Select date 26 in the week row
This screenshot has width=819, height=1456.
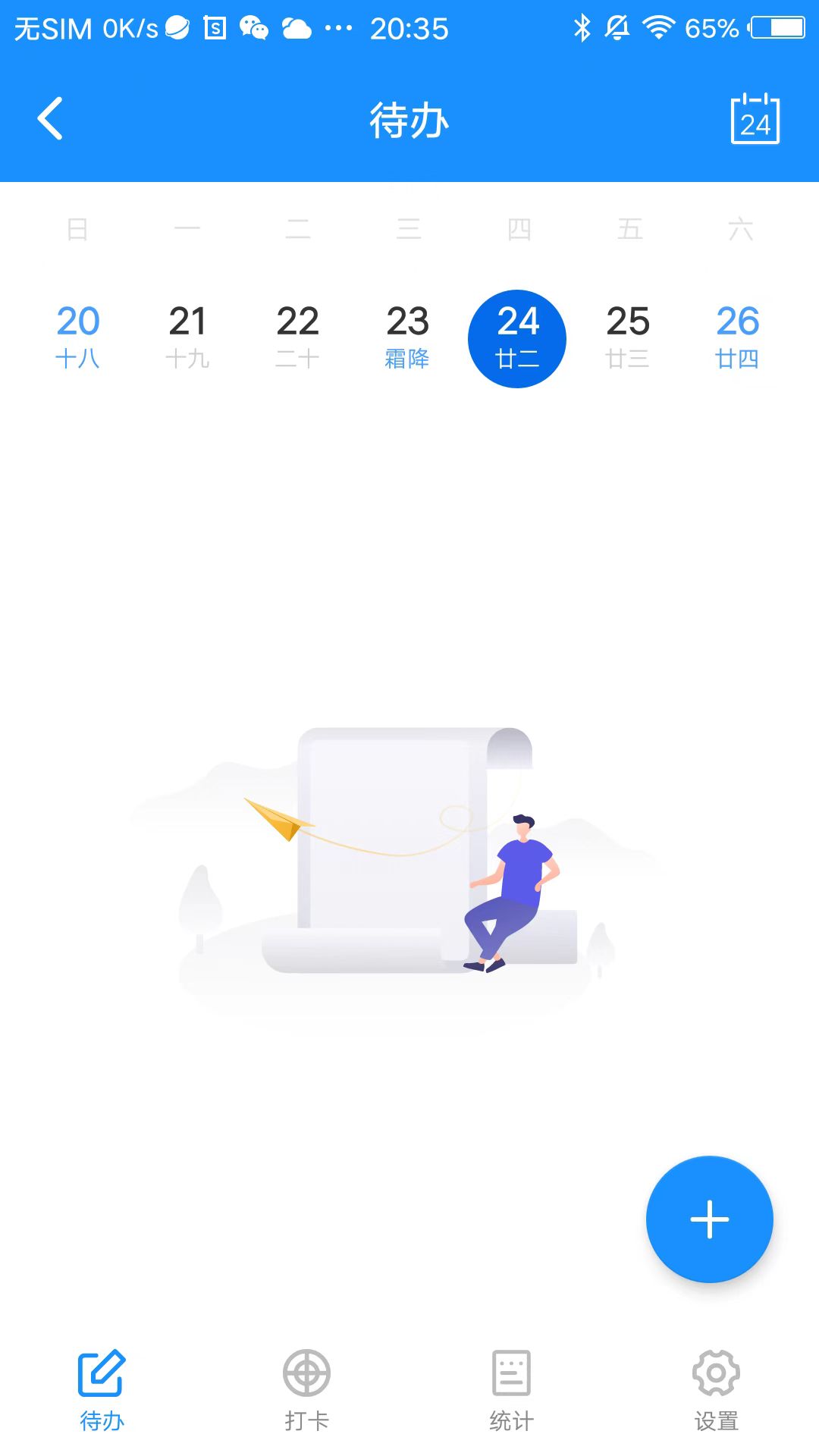737,337
